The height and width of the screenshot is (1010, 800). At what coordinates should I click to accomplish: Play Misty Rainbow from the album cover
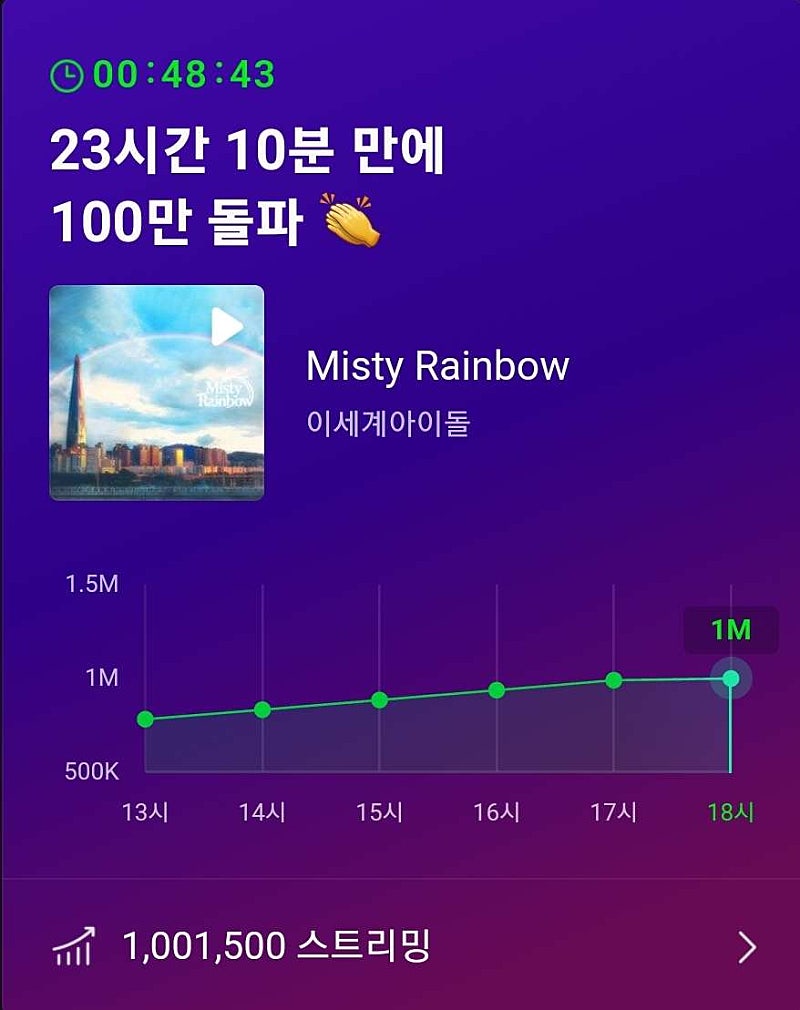[227, 326]
